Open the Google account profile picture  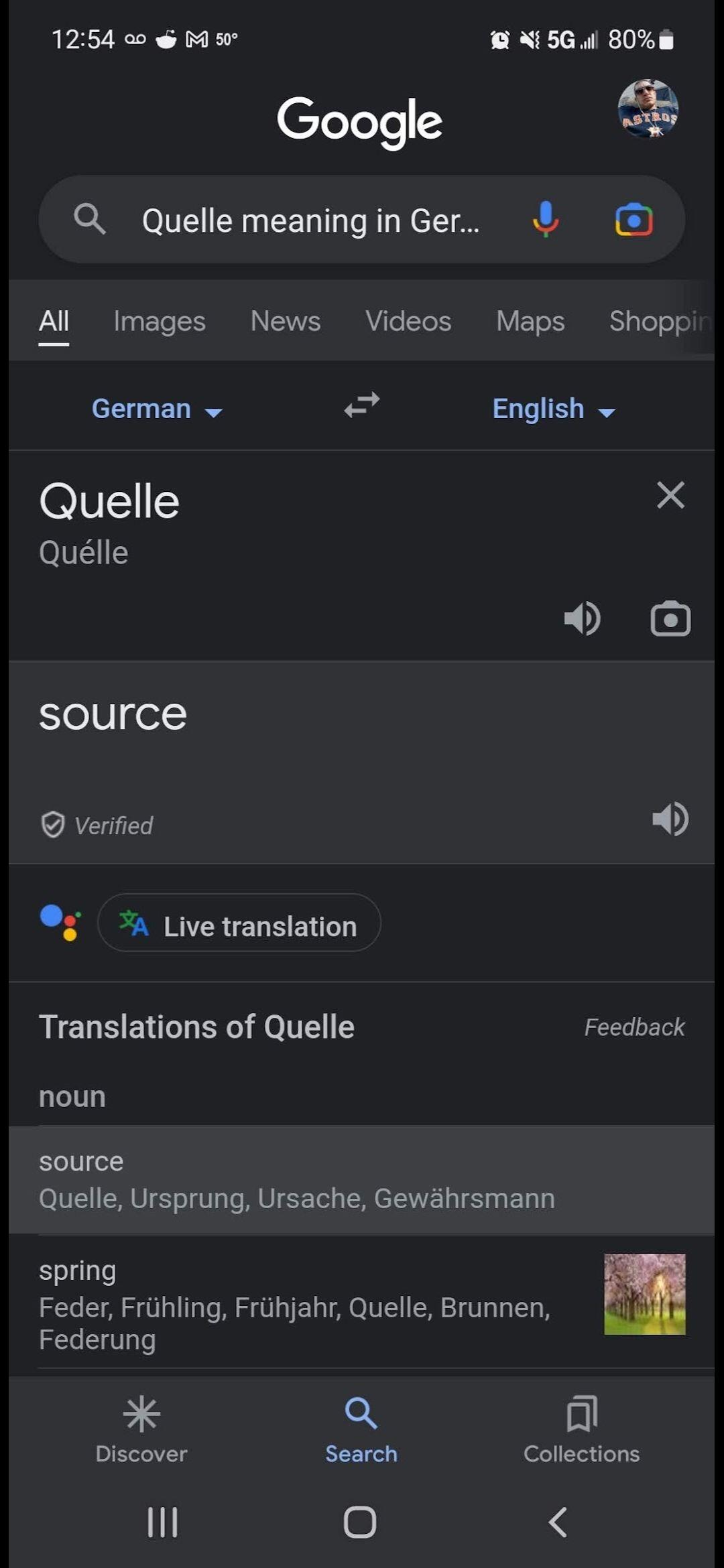(648, 109)
